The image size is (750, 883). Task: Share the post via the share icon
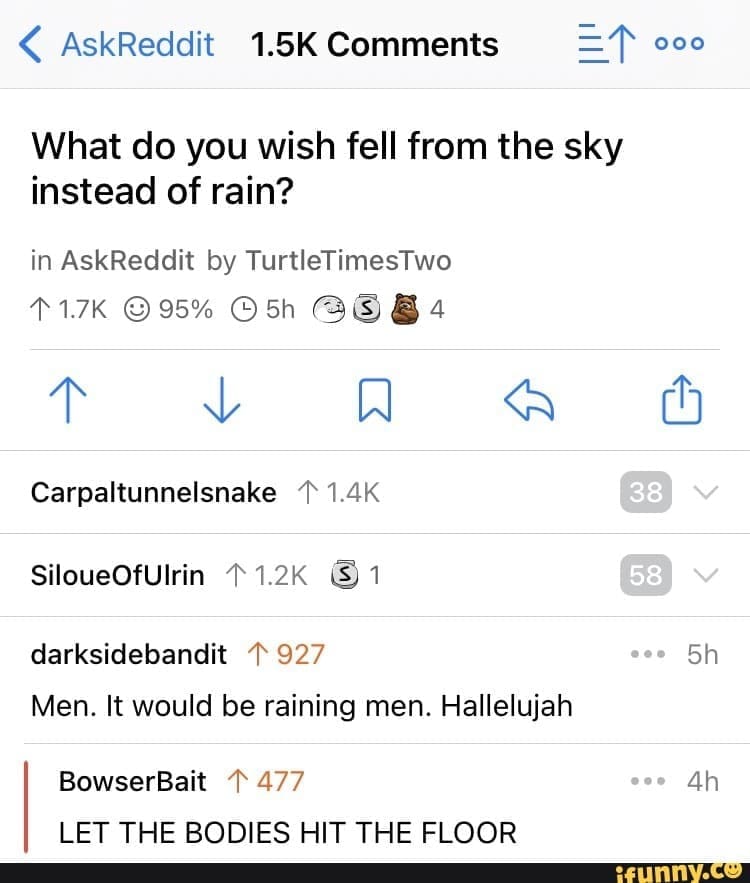click(682, 399)
